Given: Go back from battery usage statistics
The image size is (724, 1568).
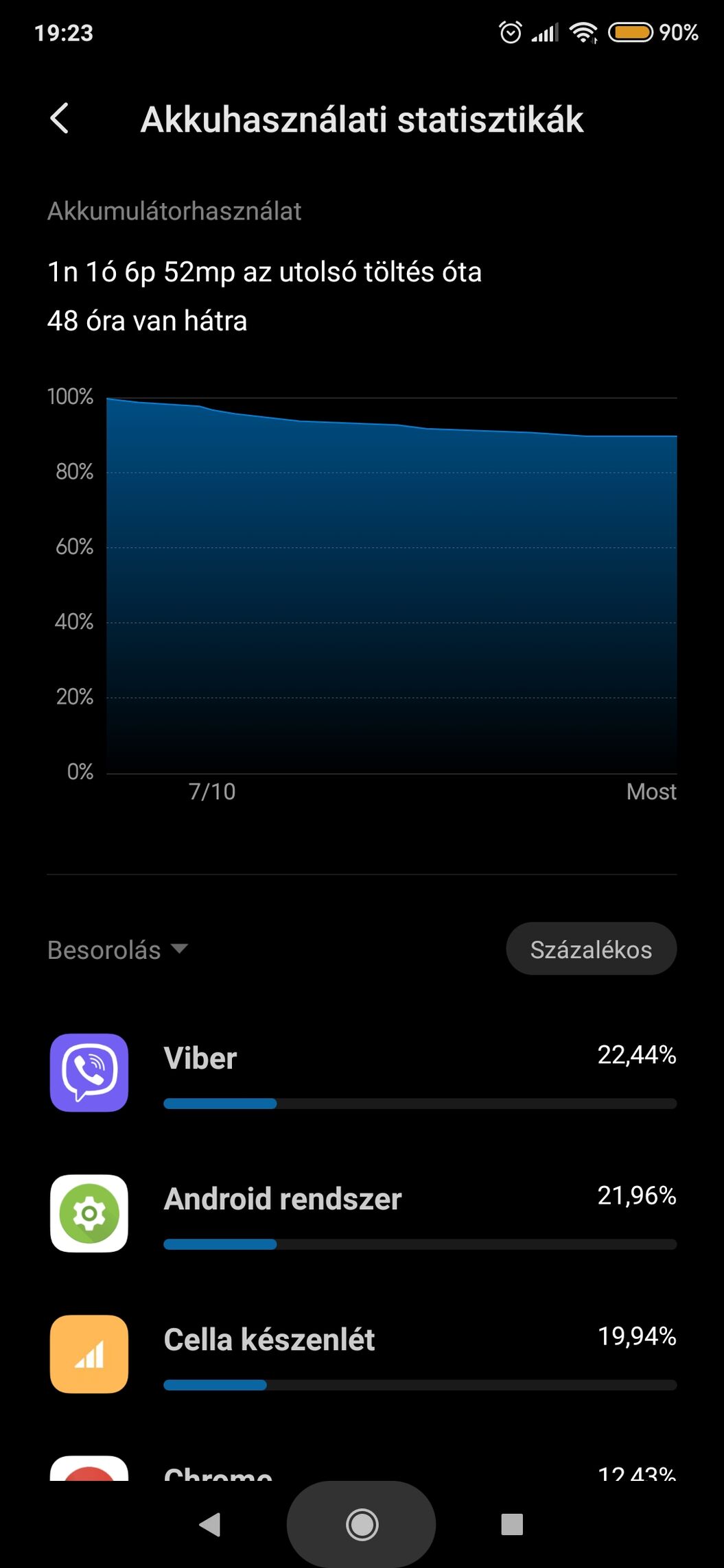Looking at the screenshot, I should point(60,119).
